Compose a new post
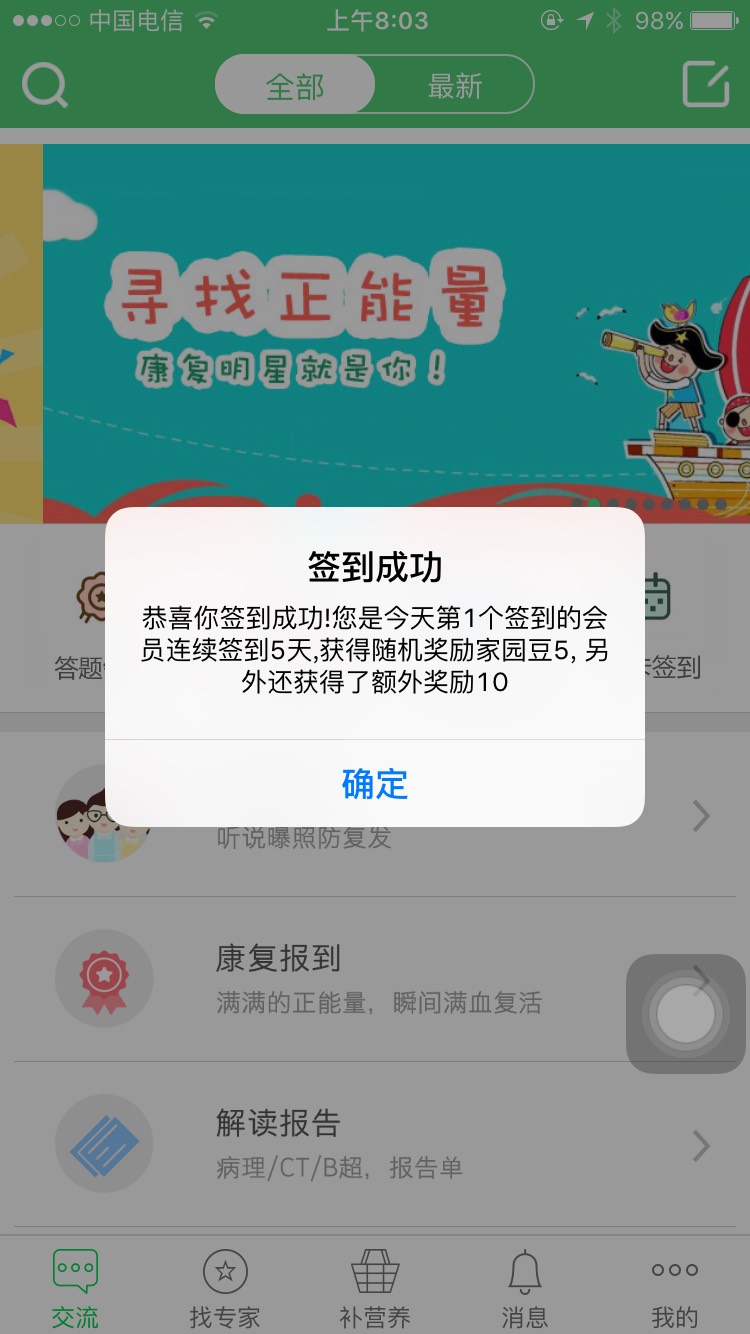Image resolution: width=750 pixels, height=1334 pixels. 706,84
